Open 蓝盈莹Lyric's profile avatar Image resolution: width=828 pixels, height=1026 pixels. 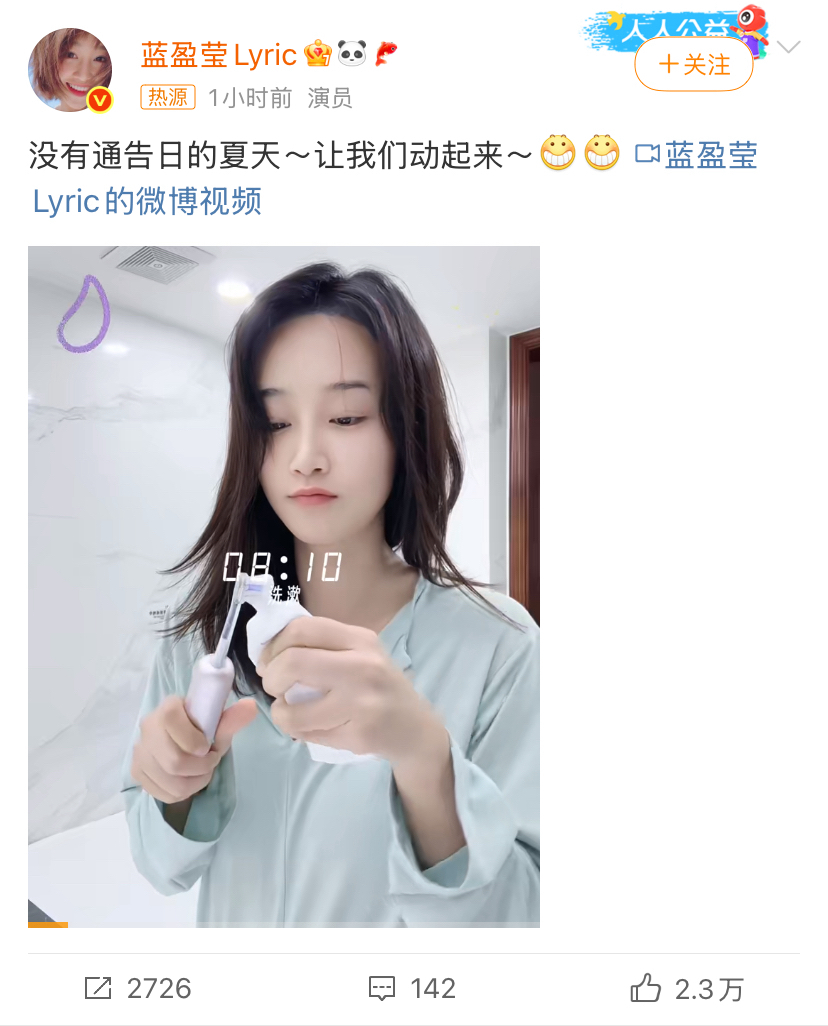tap(70, 69)
